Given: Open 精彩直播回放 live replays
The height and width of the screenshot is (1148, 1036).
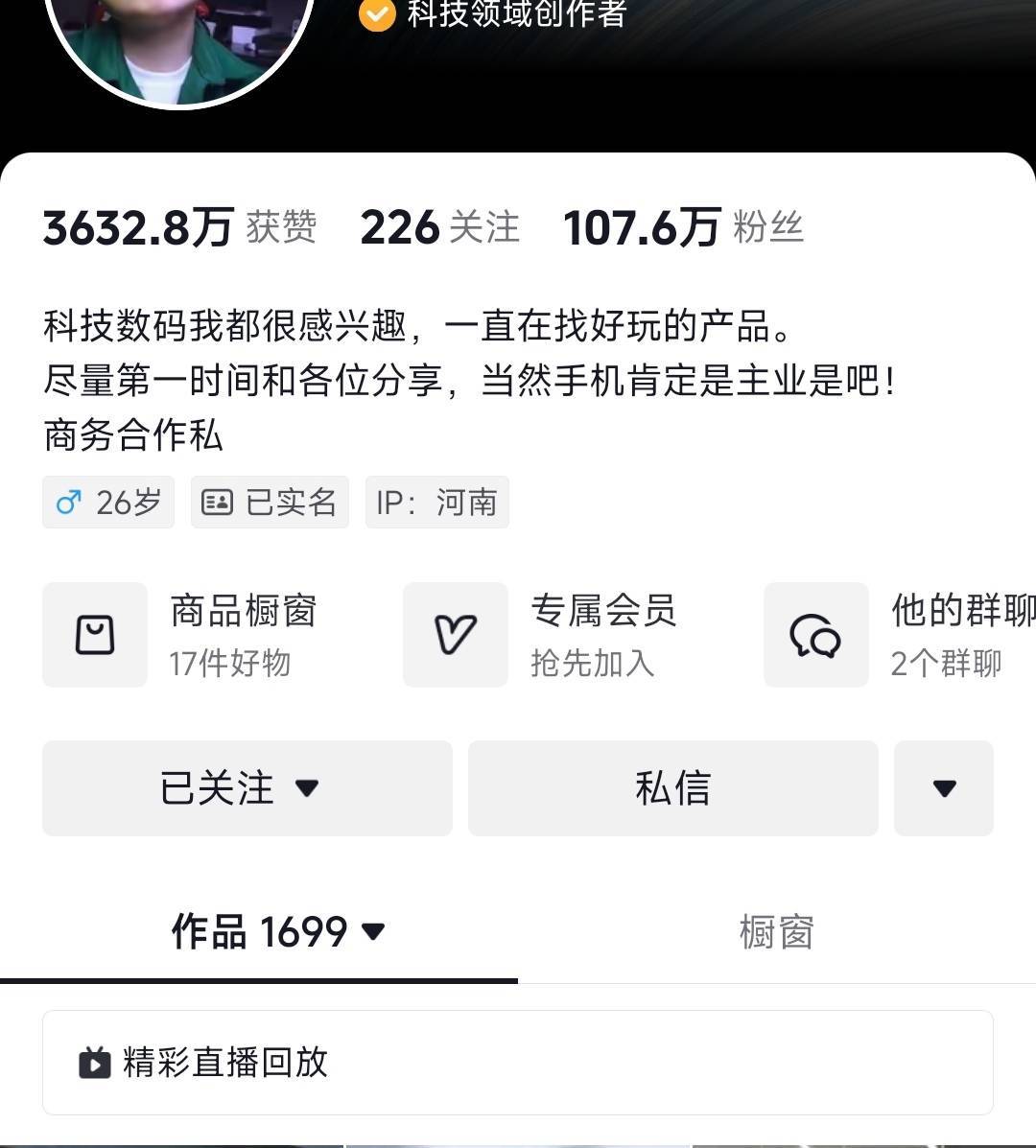Looking at the screenshot, I should click(x=517, y=1063).
